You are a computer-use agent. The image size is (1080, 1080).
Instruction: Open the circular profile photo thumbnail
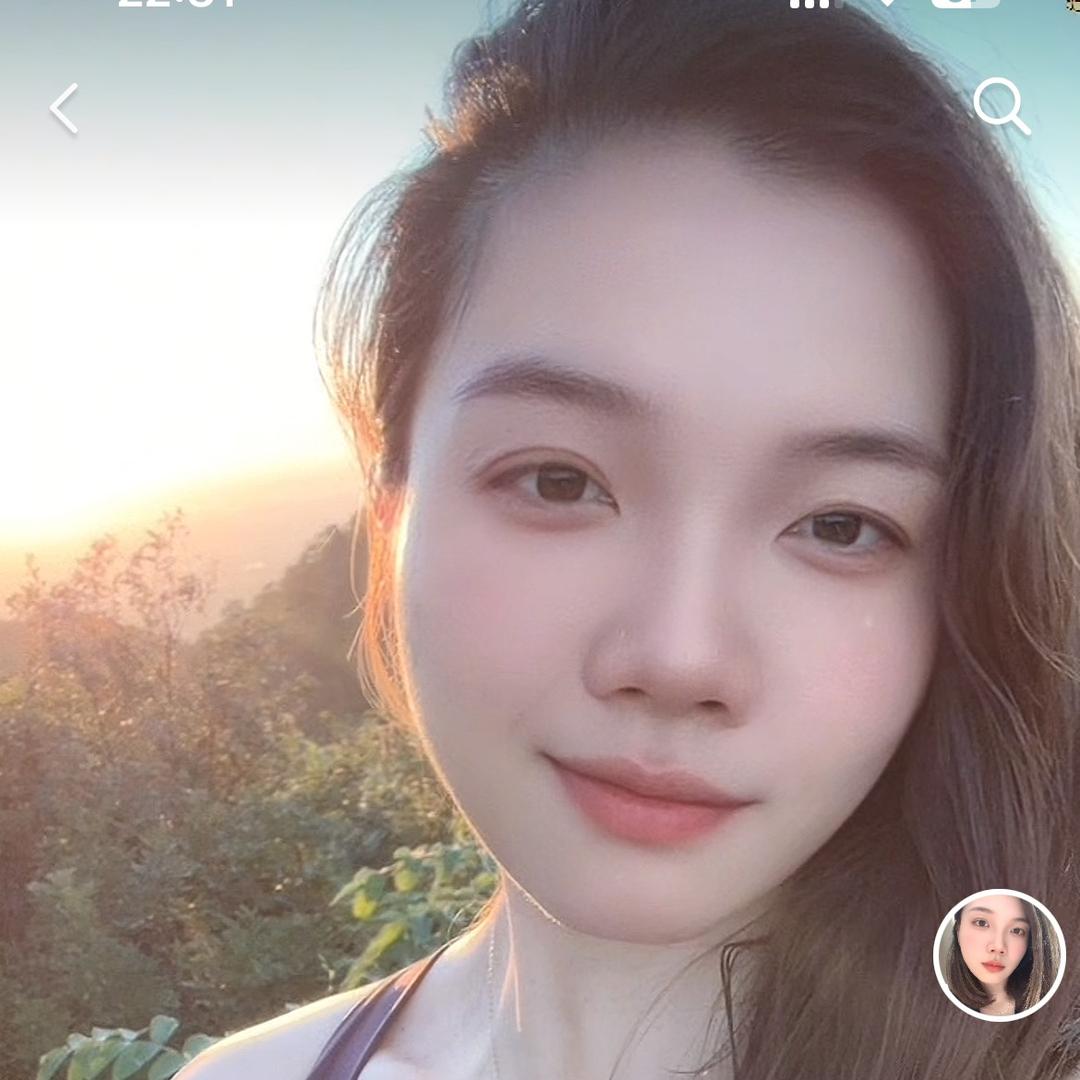click(999, 955)
